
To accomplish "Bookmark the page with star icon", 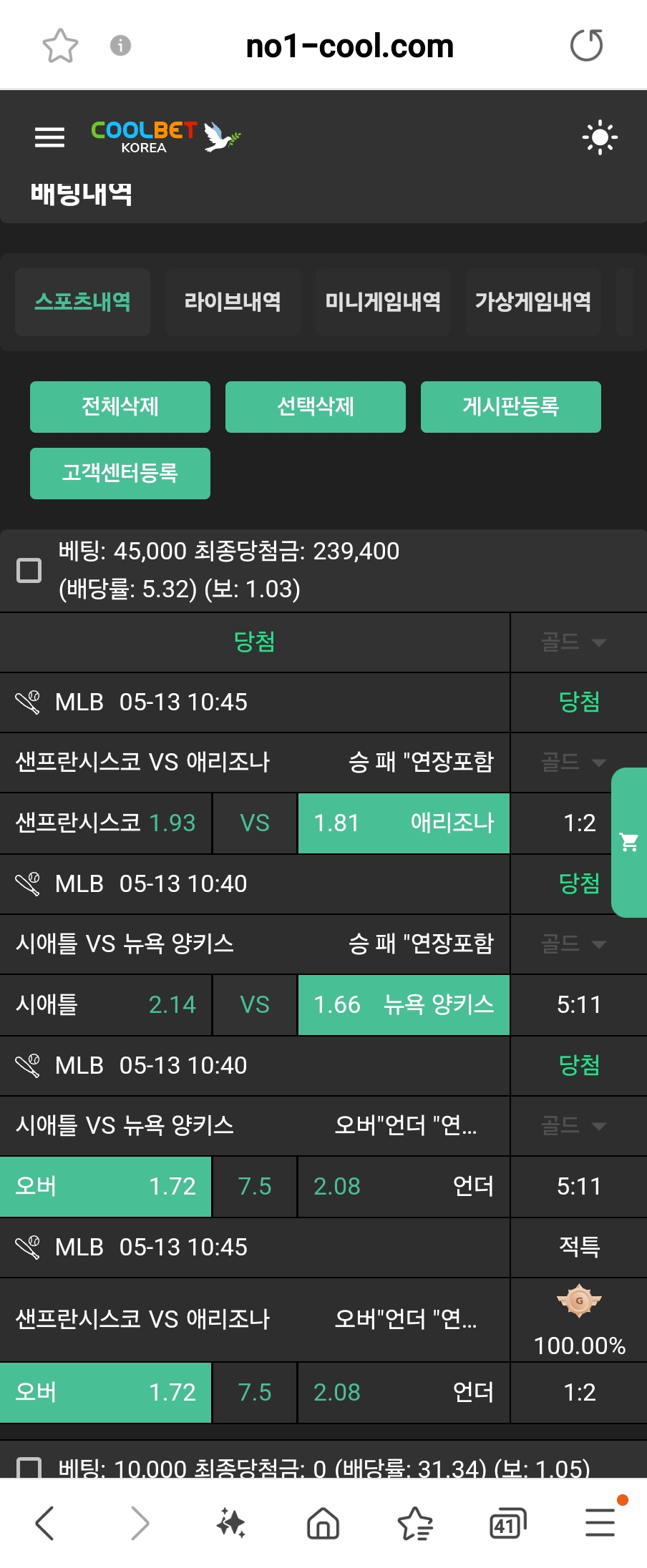I will [x=60, y=46].
